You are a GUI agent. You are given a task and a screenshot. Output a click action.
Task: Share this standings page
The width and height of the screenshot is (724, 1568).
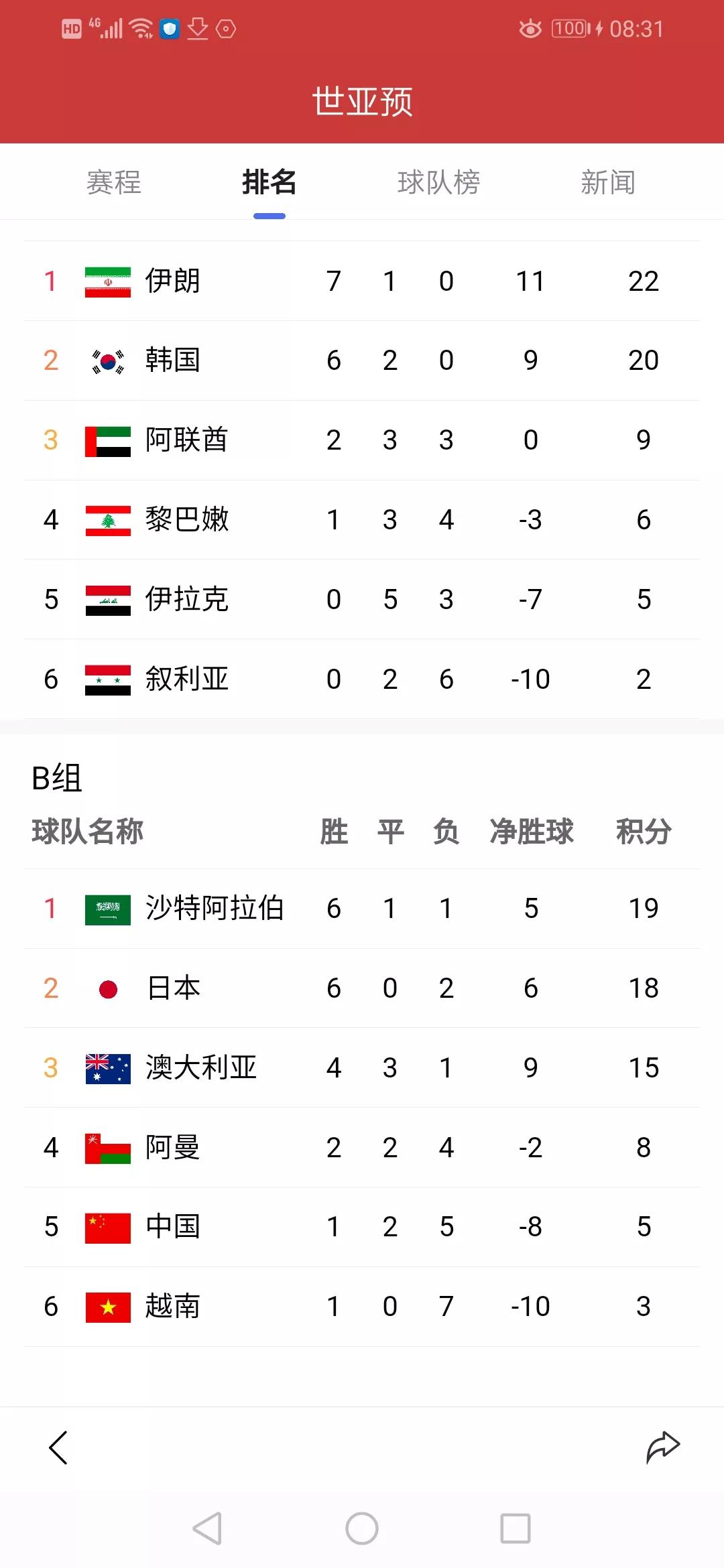pyautogui.click(x=663, y=1447)
